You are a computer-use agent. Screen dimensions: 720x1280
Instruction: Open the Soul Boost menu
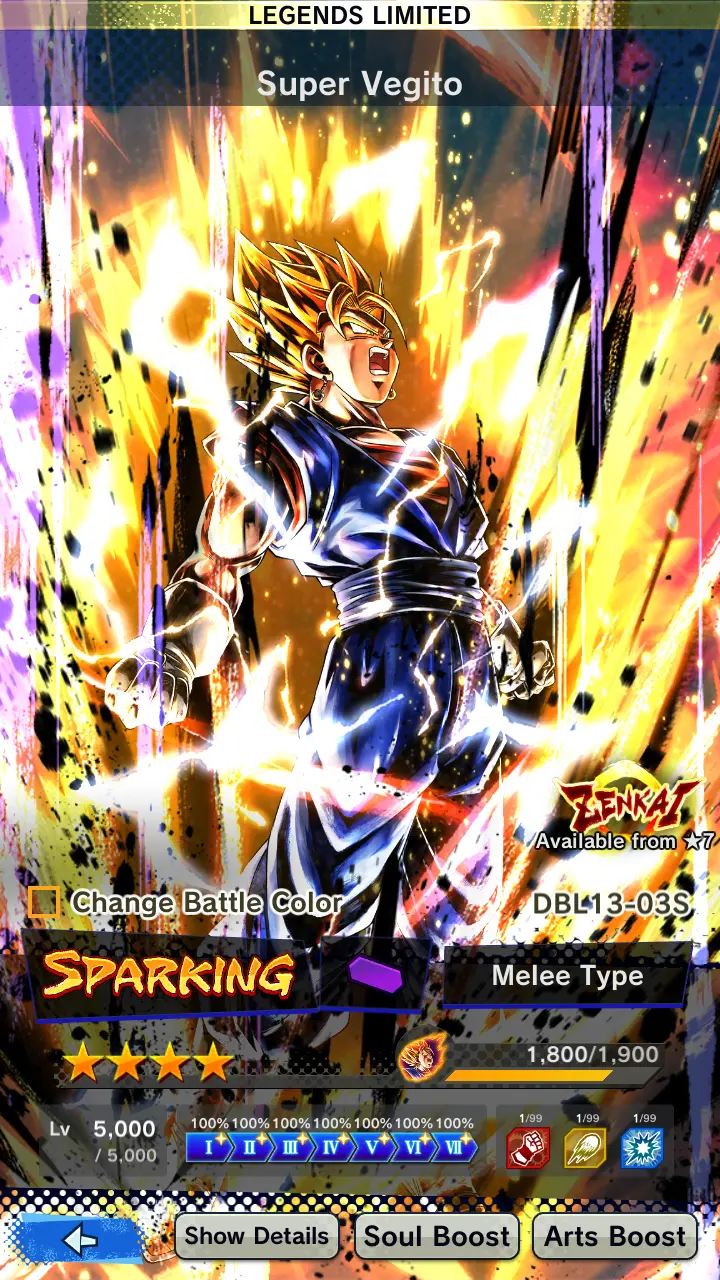pyautogui.click(x=437, y=1237)
